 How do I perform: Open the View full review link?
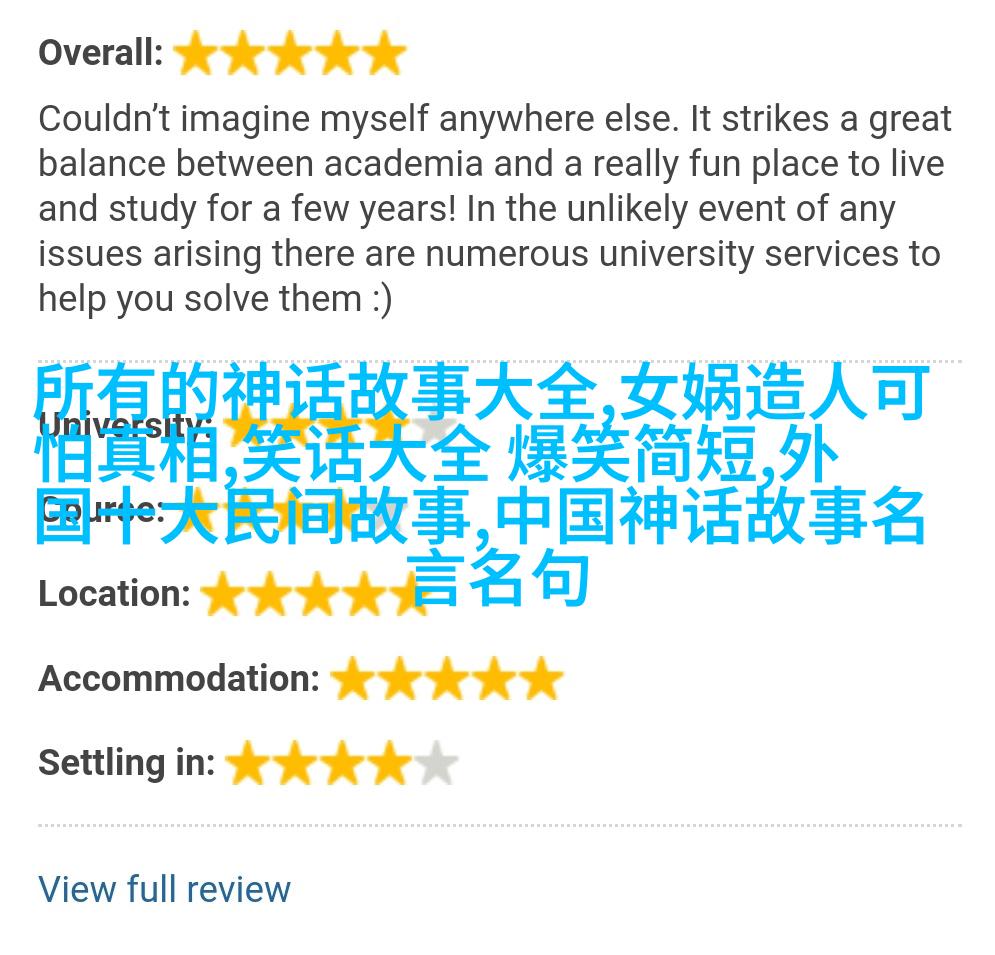coord(164,889)
